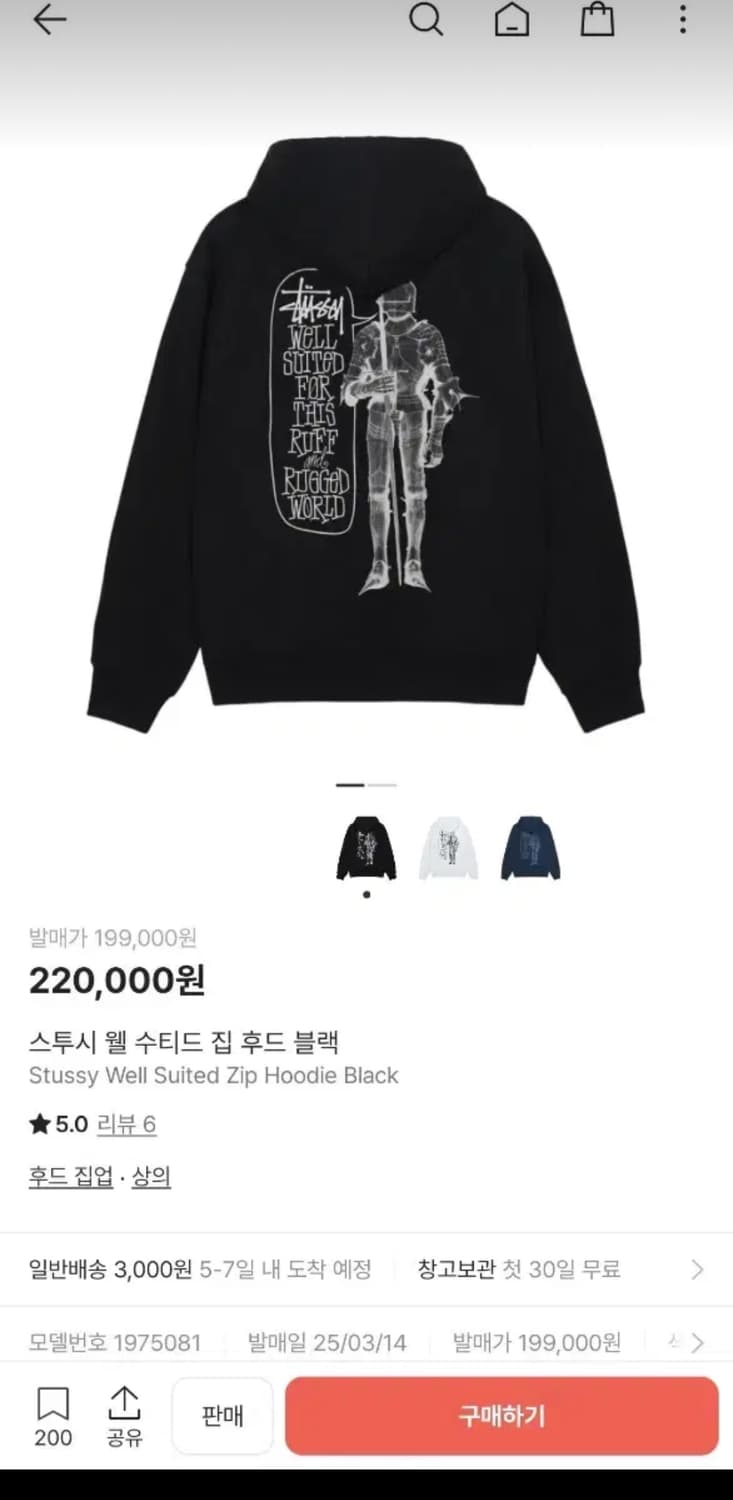Image resolution: width=733 pixels, height=1500 pixels.
Task: Open 창고보관 첫 30일 무료 storage info
Action: 520,1268
